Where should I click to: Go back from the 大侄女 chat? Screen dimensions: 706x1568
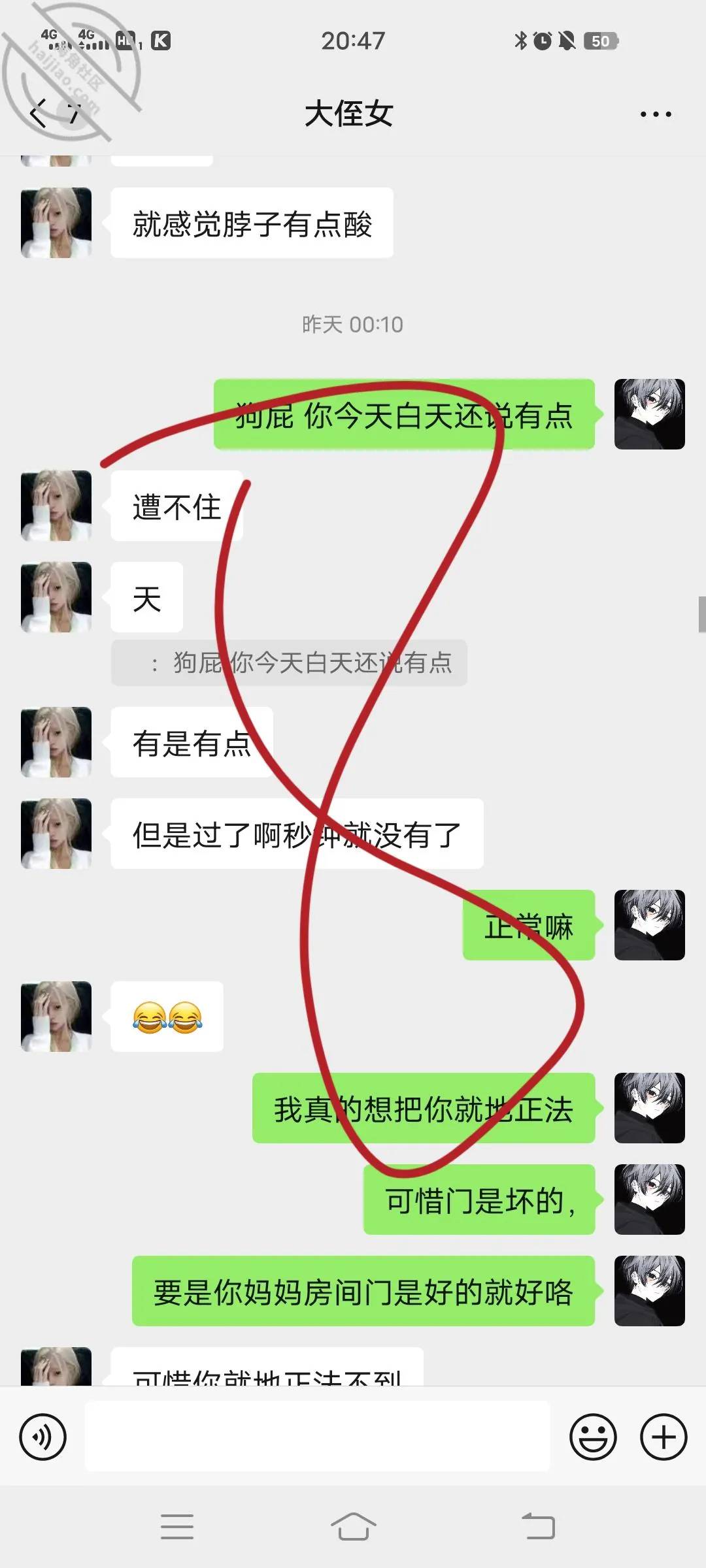39,114
